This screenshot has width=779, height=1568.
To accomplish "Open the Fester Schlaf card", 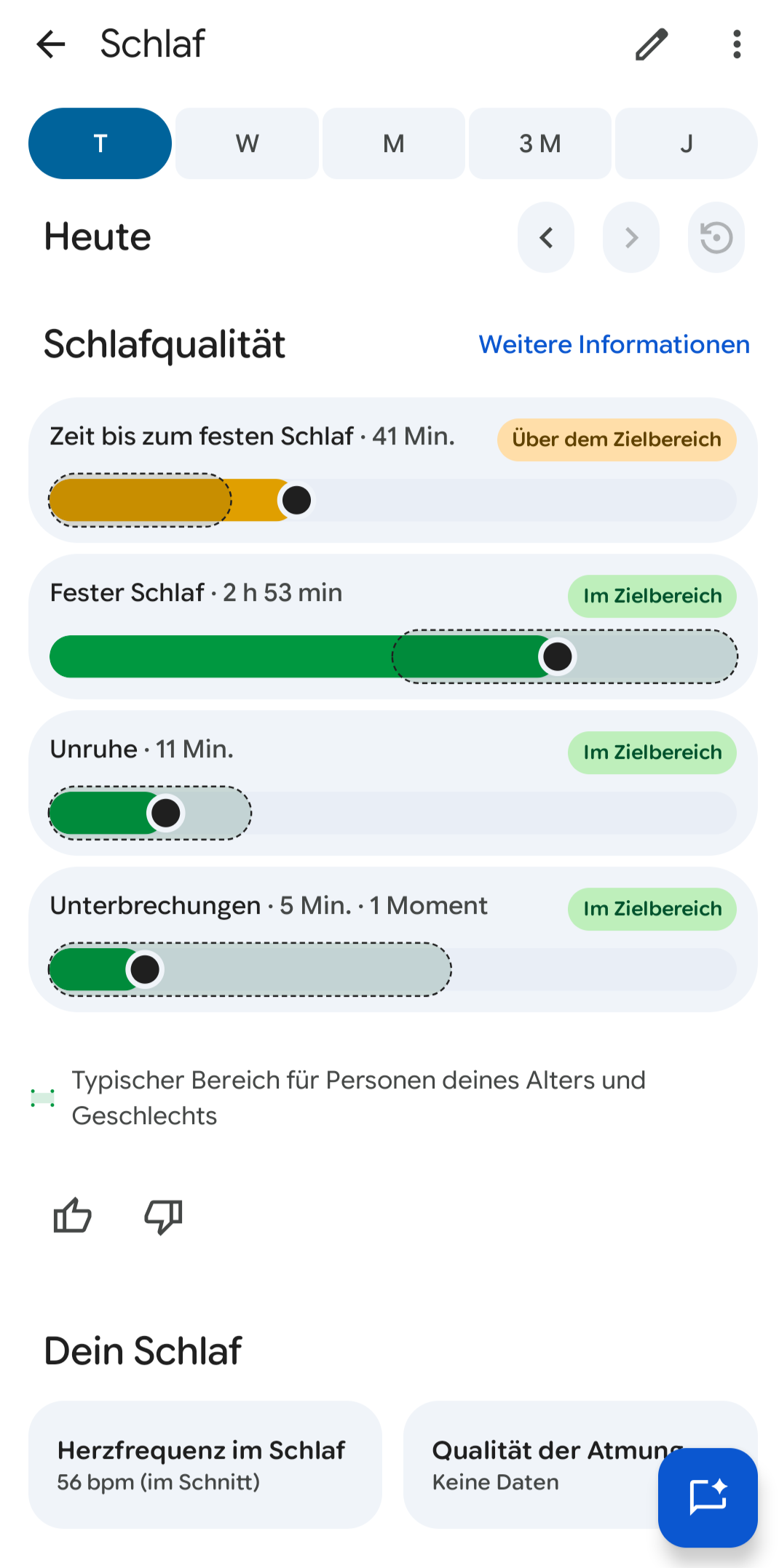I will 393,626.
